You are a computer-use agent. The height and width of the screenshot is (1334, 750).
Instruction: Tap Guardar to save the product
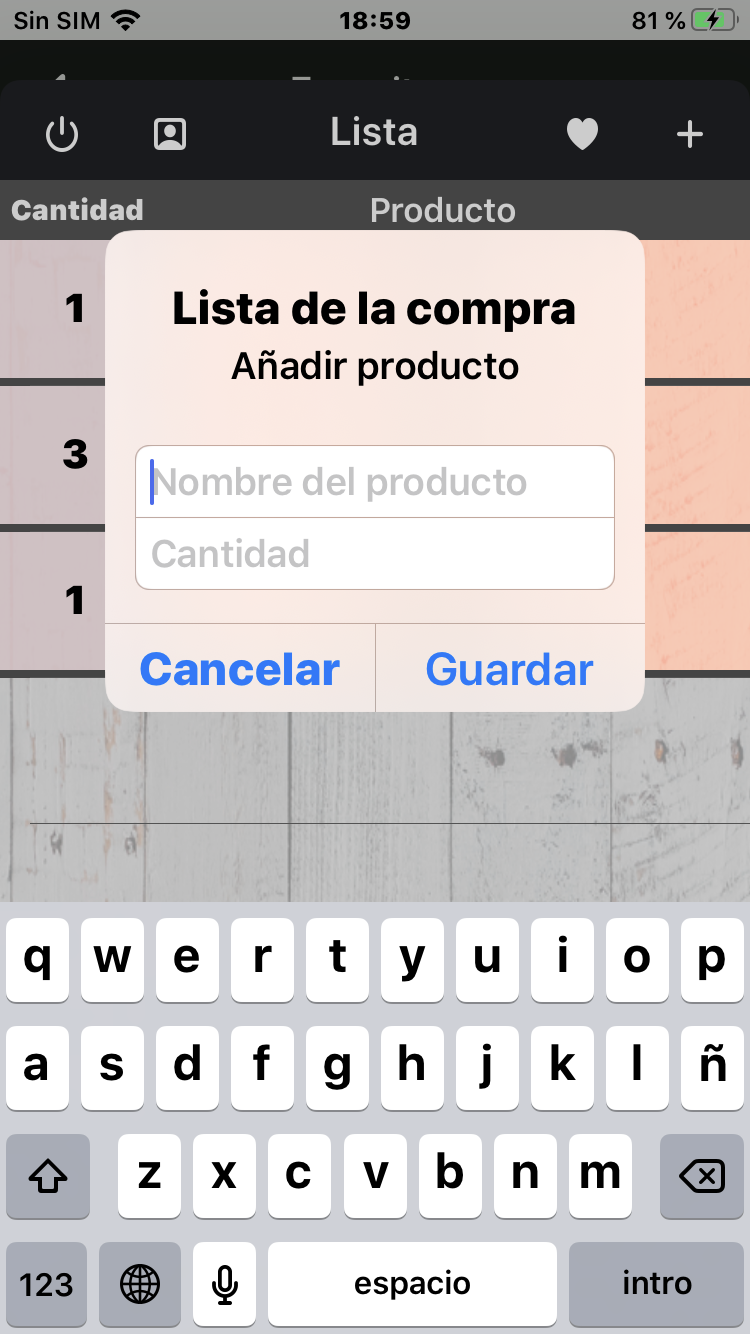pyautogui.click(x=510, y=669)
